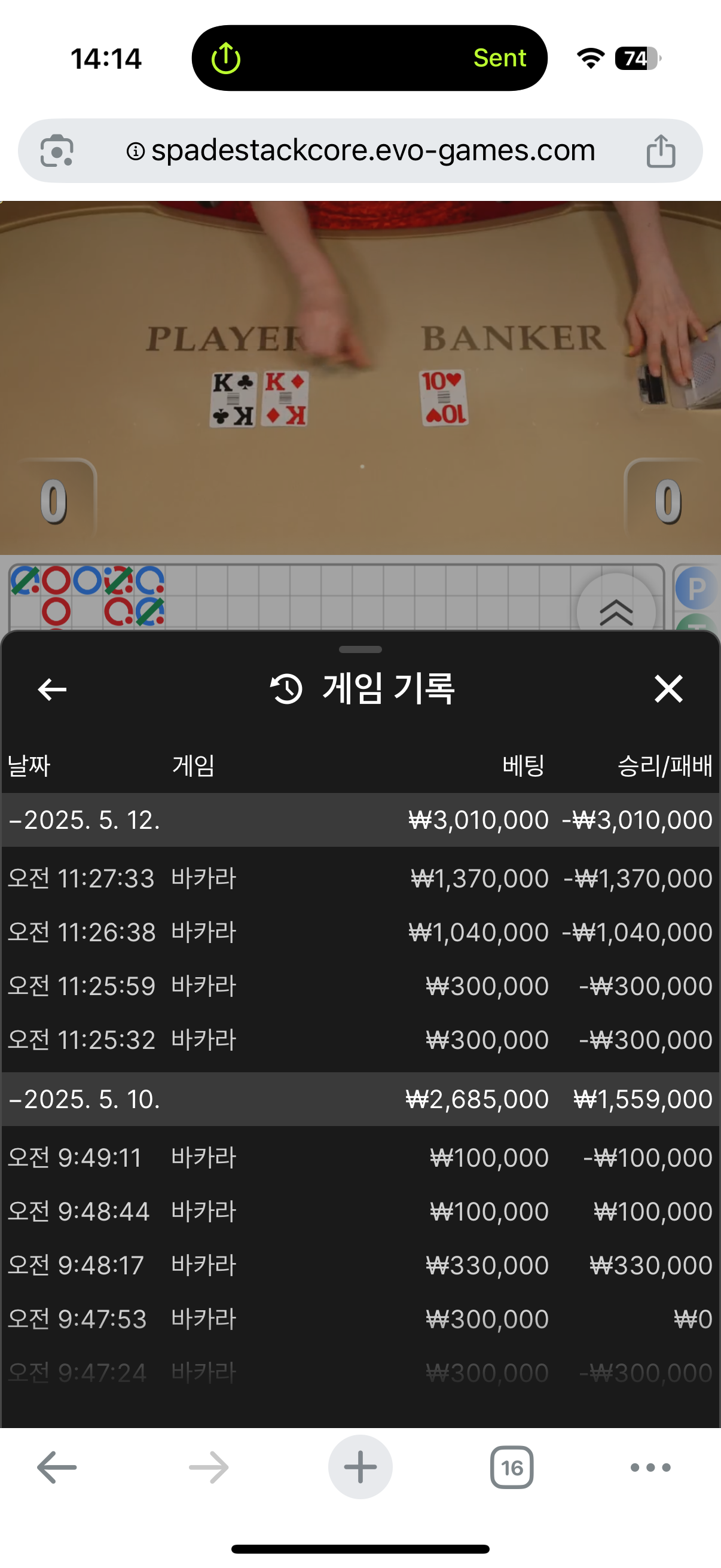Open the 오전 9:49:11 바카라 record
The image size is (721, 1568).
[x=360, y=1158]
